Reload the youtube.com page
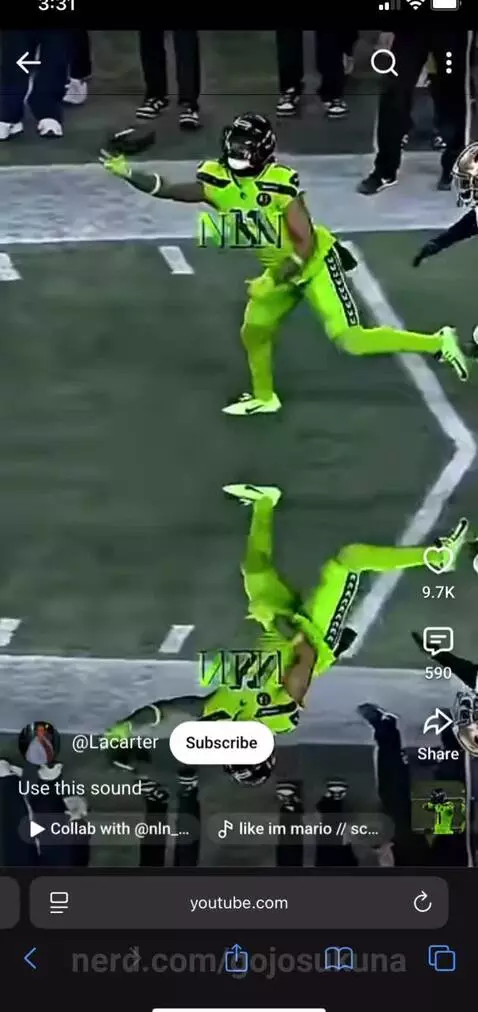478x1012 pixels. [423, 902]
